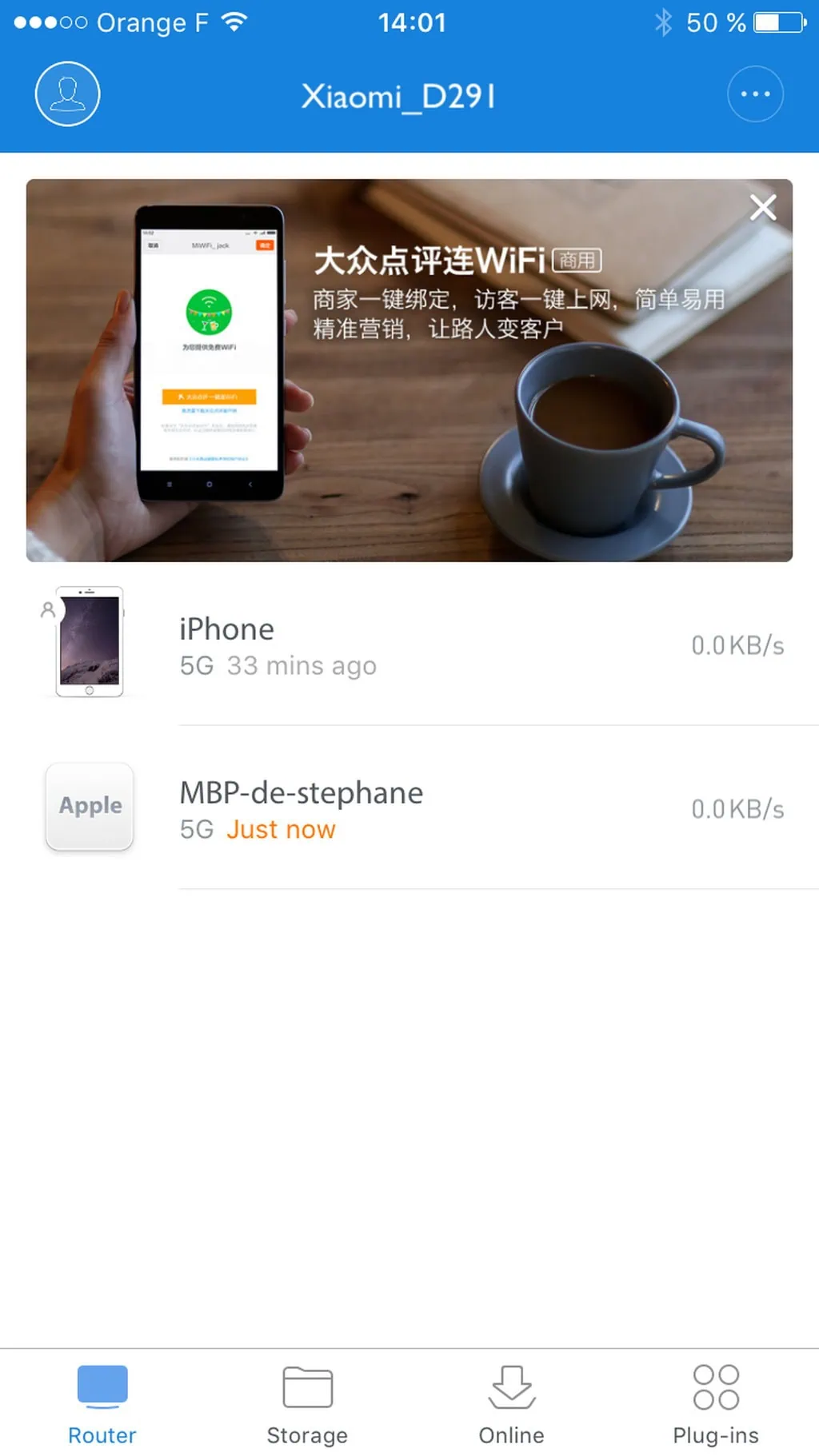Switch to the Plug-ins tab
819x1456 pixels.
click(715, 1404)
